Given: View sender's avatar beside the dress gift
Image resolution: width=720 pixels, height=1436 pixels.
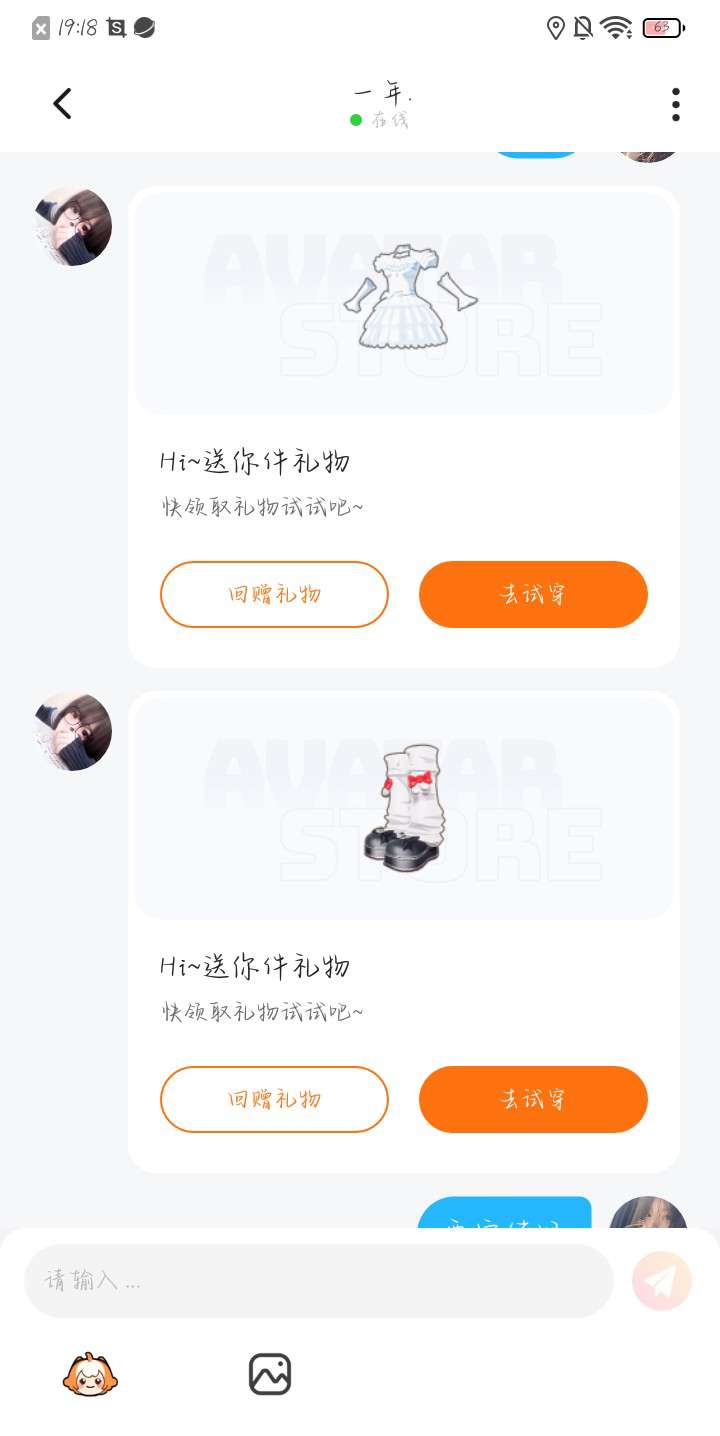Looking at the screenshot, I should pos(73,226).
